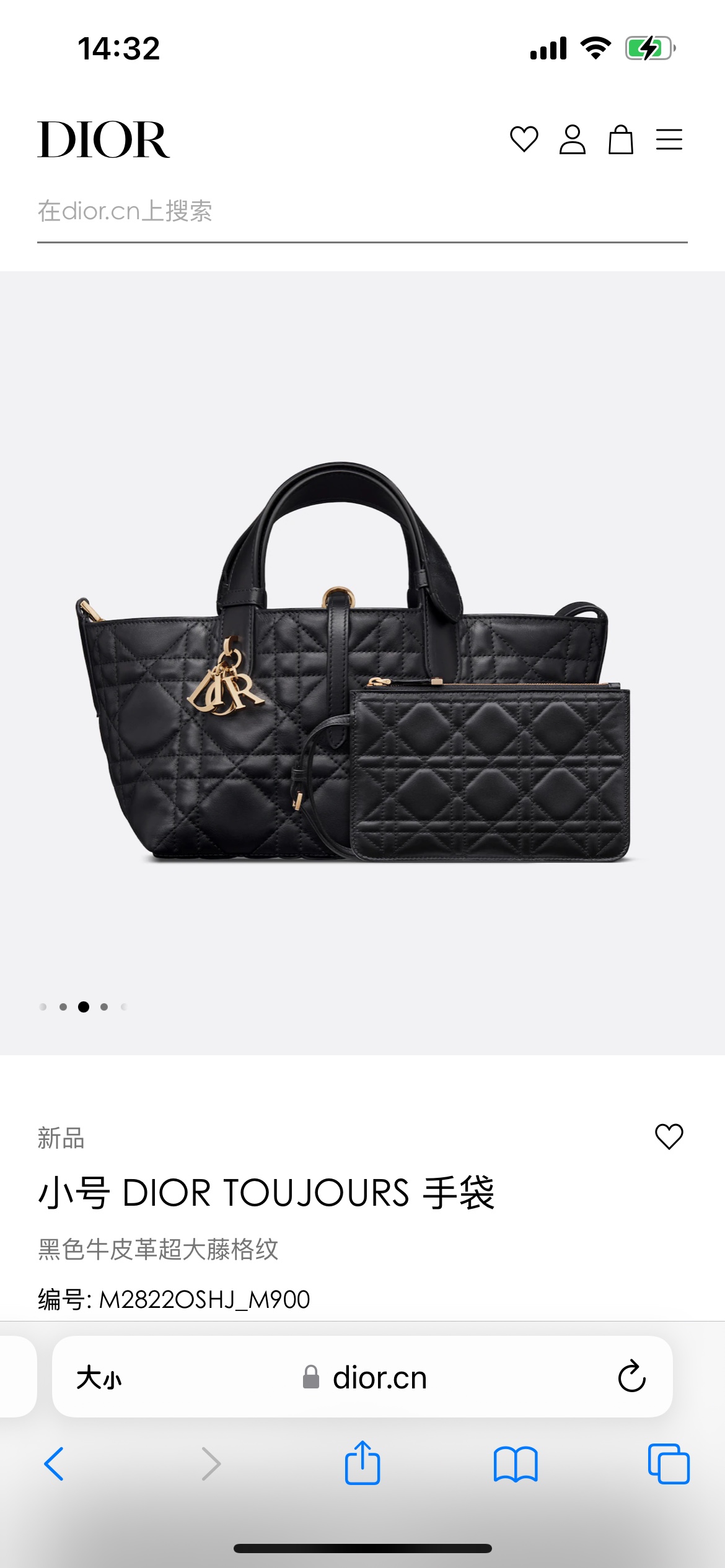Add Dior Toujours bag to wishlist

pyautogui.click(x=669, y=1136)
